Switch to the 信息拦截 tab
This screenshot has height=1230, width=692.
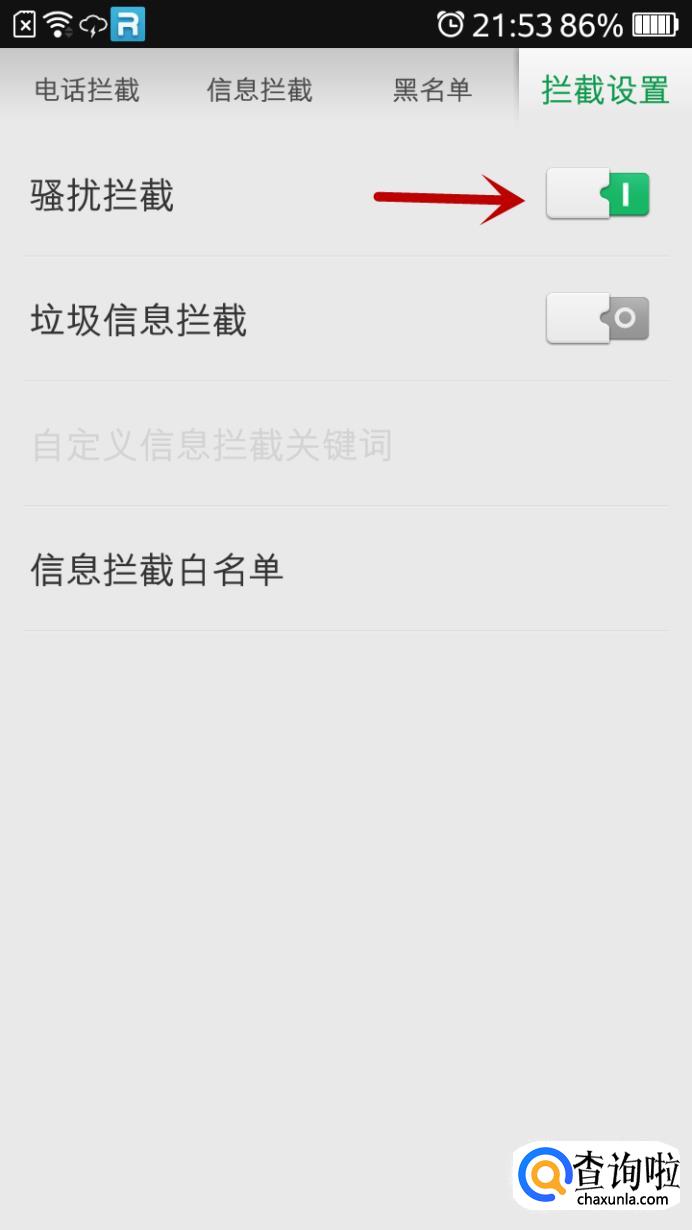(260, 91)
